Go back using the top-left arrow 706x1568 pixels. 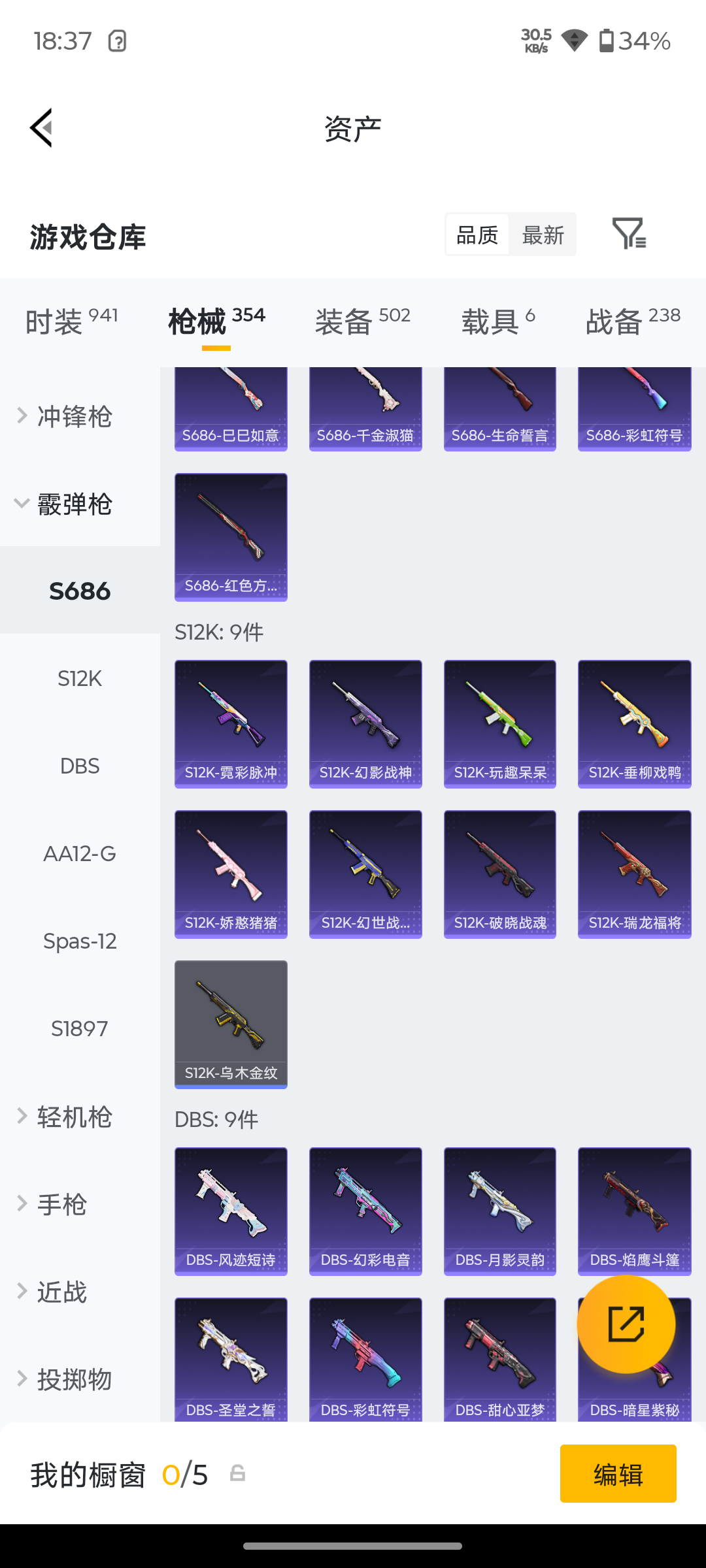point(41,128)
